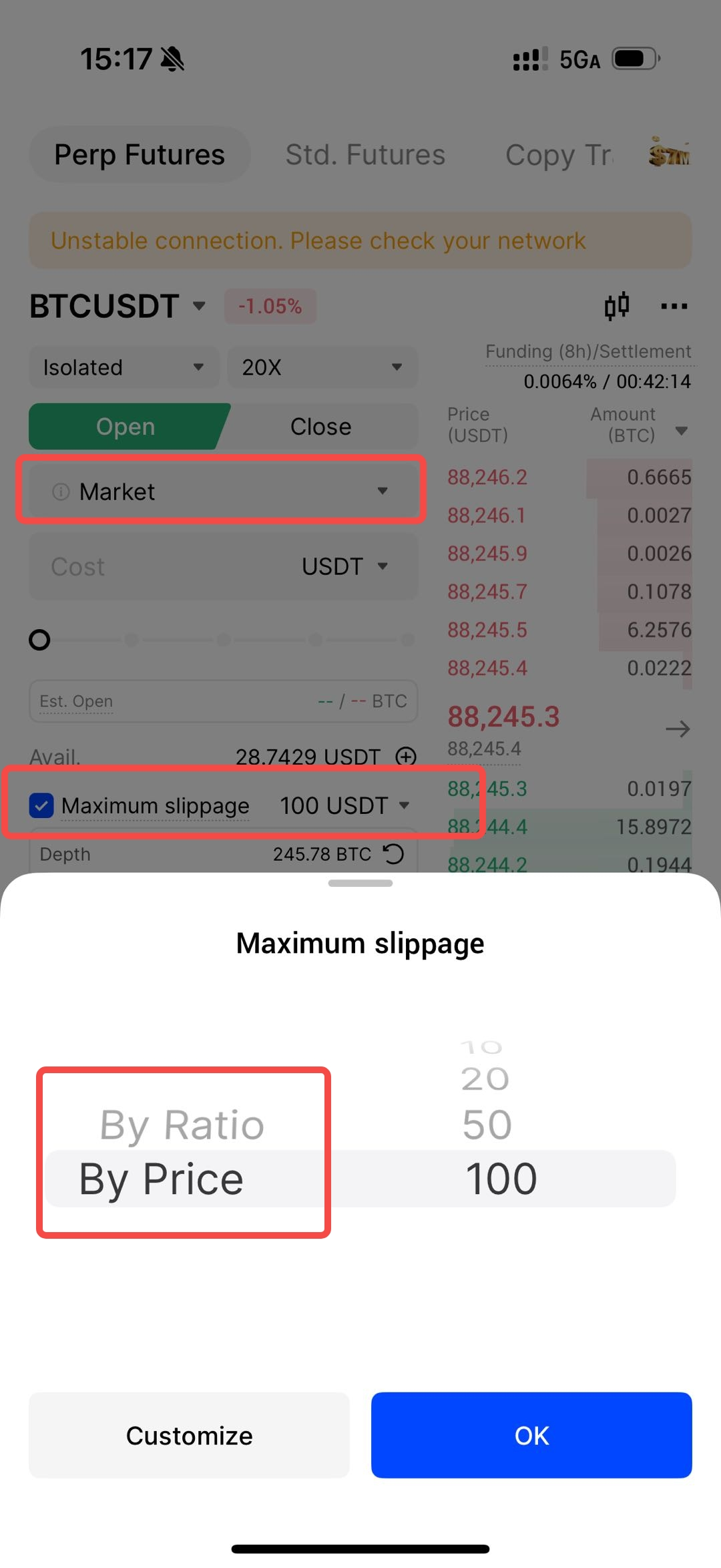Open the Isolated margin mode dropdown
Screen dimensions: 721x1568
124,367
